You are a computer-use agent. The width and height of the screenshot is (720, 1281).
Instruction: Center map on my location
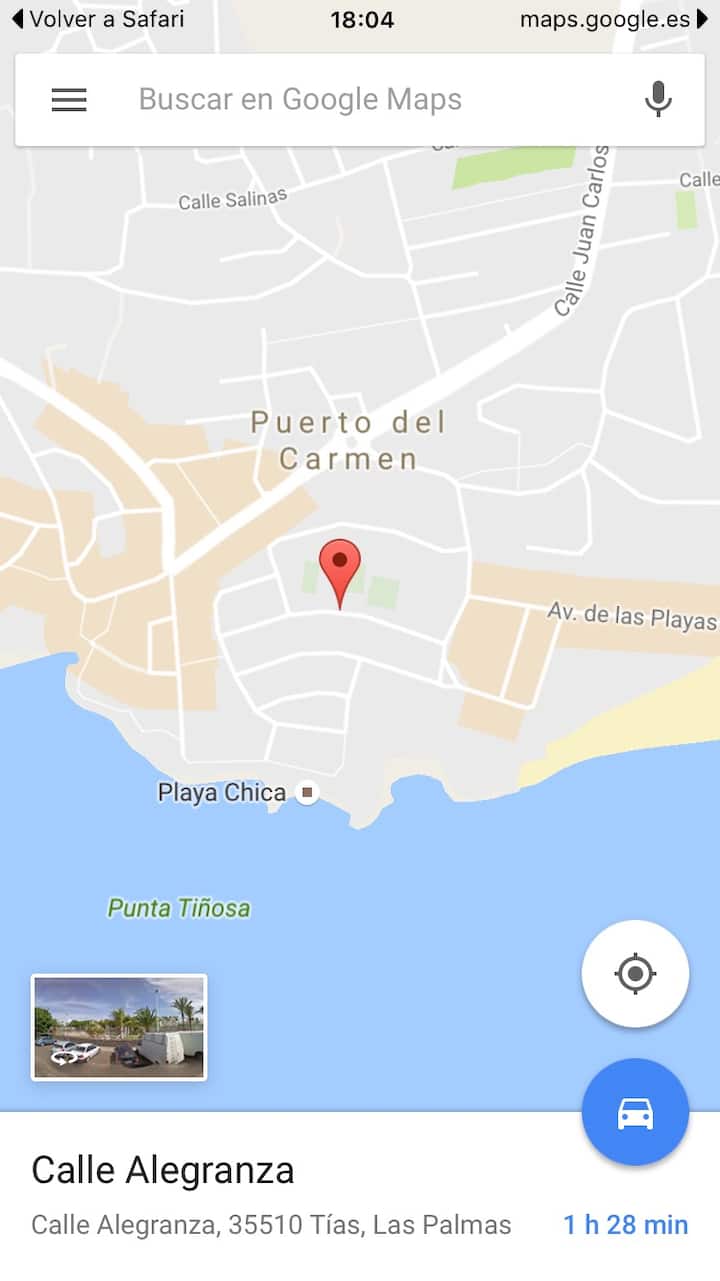pos(635,973)
